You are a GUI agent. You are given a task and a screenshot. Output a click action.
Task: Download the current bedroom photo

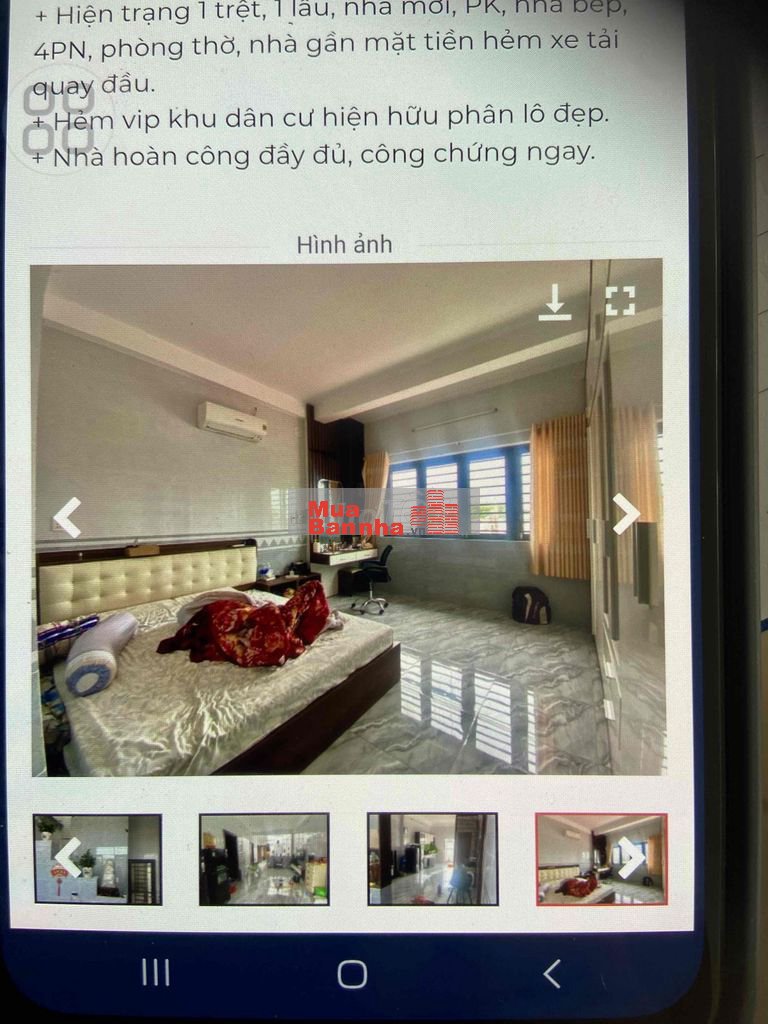click(554, 302)
